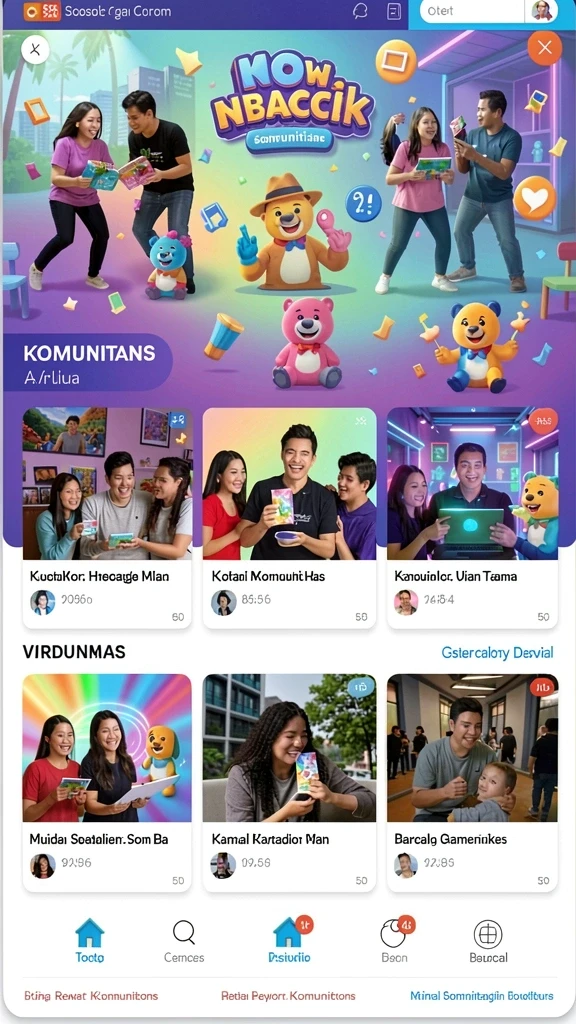Open Retlai Peyiort Komunitons link
The width and height of the screenshot is (576, 1024).
pos(288,996)
